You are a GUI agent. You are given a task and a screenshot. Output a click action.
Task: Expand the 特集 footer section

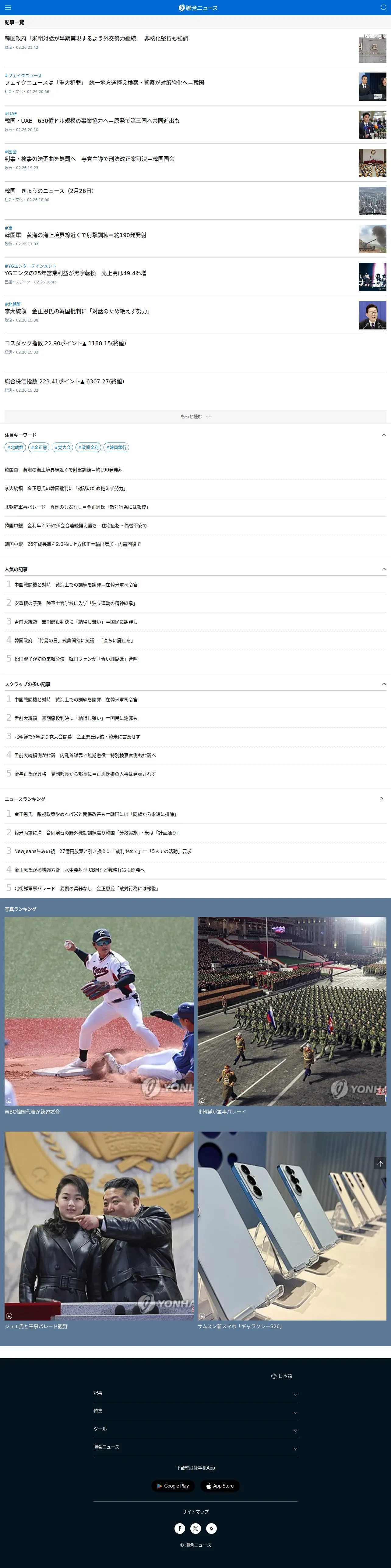195,1411
